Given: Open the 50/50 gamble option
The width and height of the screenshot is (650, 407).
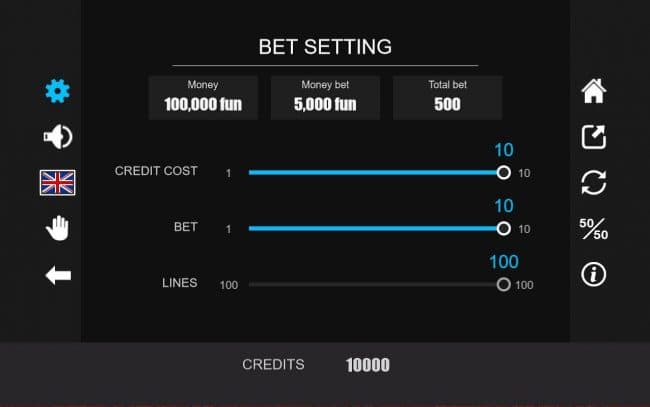Looking at the screenshot, I should coord(594,229).
